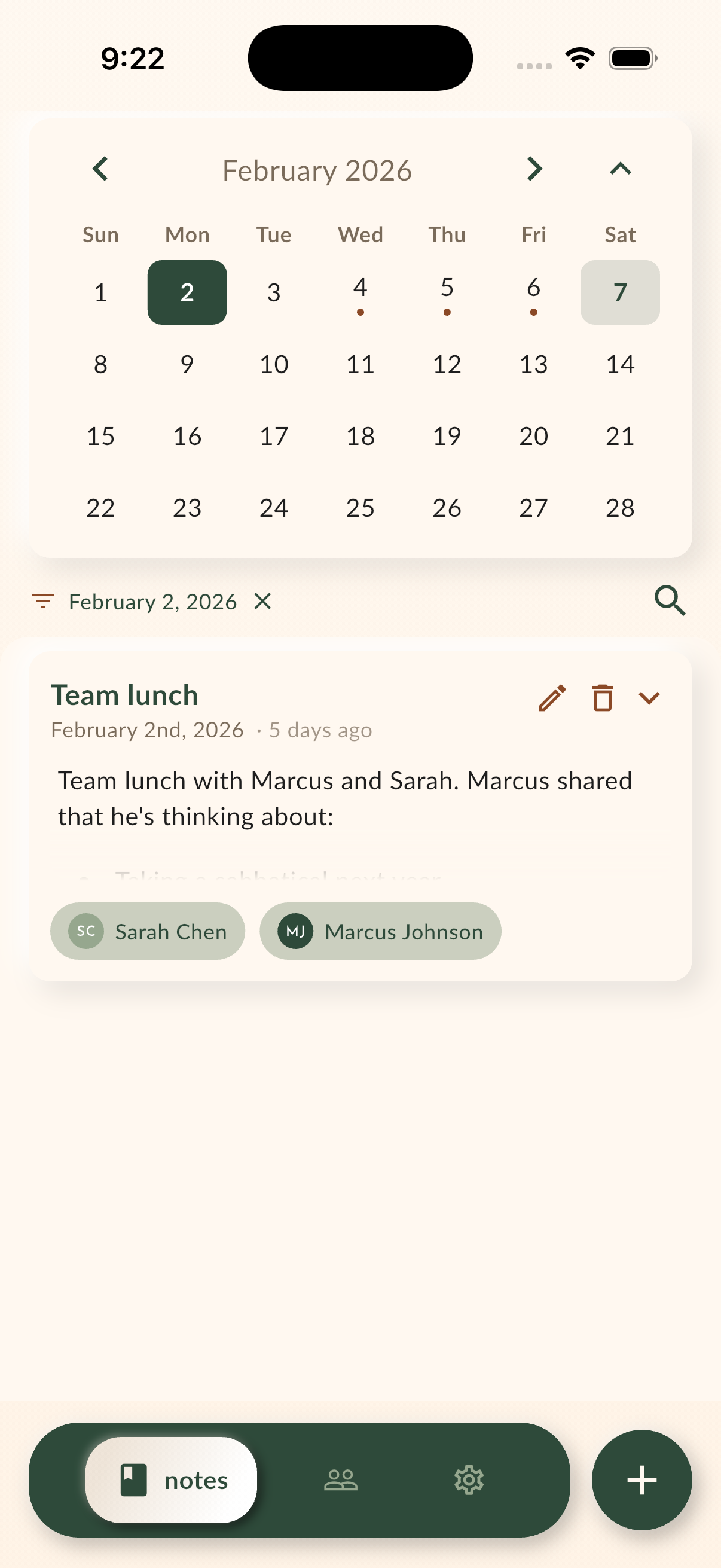Create a new note with the plus button
The image size is (721, 1568).
(641, 1481)
